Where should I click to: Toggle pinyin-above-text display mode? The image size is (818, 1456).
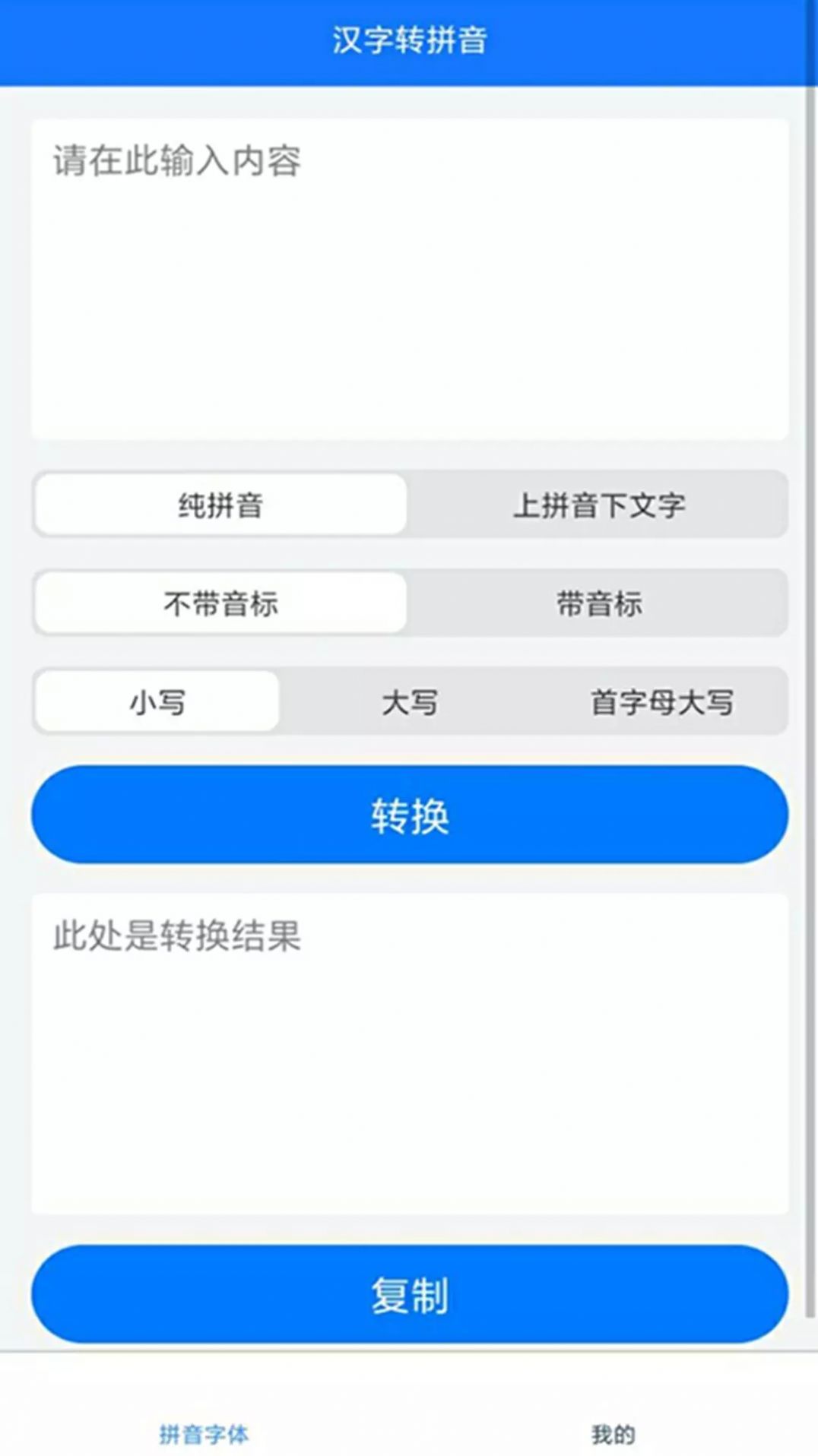click(x=600, y=506)
